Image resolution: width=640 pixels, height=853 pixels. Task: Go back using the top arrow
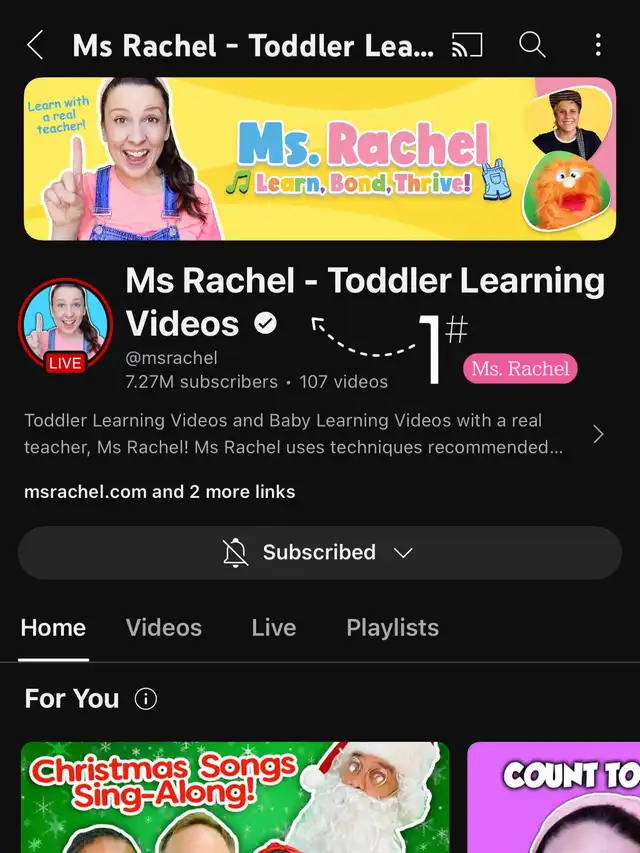(36, 45)
